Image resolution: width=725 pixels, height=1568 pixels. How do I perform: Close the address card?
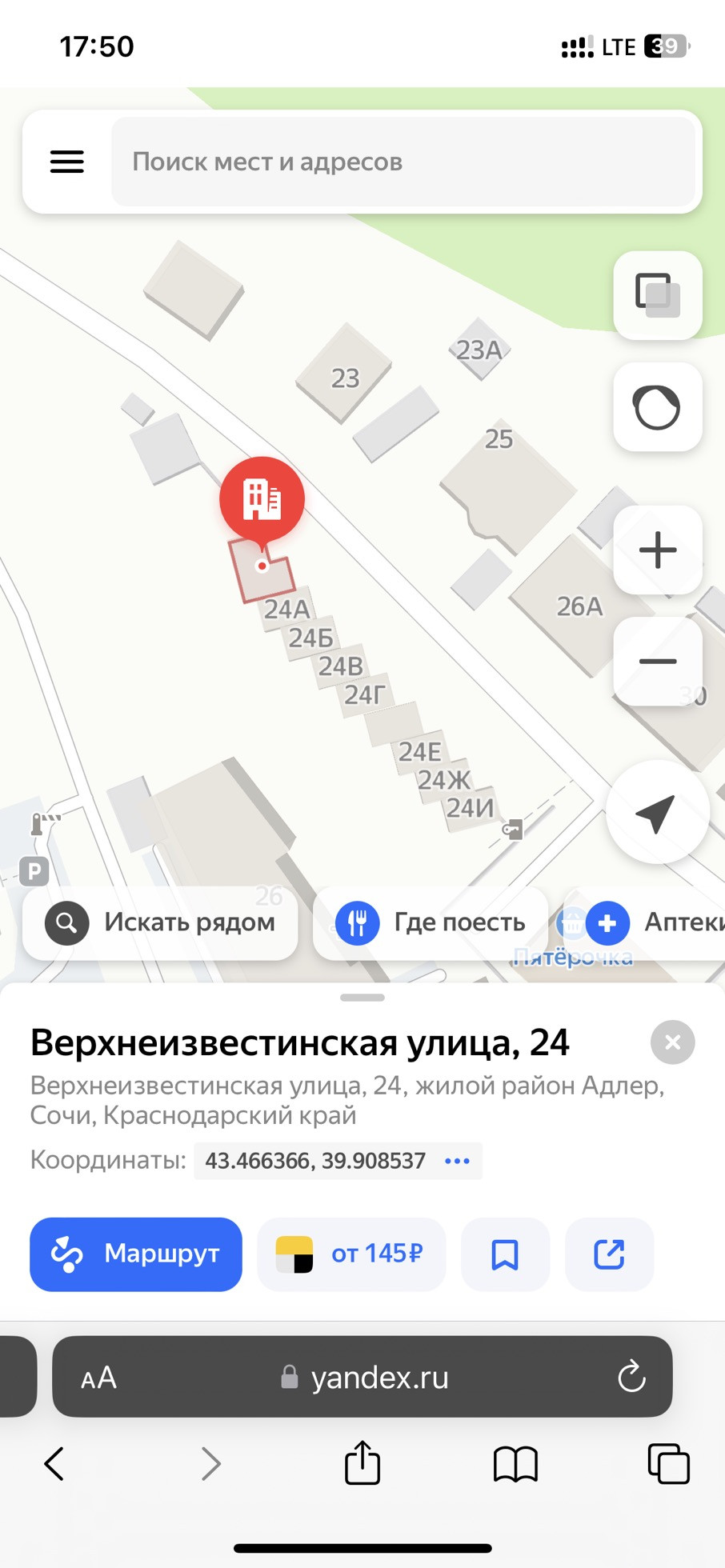(672, 1042)
